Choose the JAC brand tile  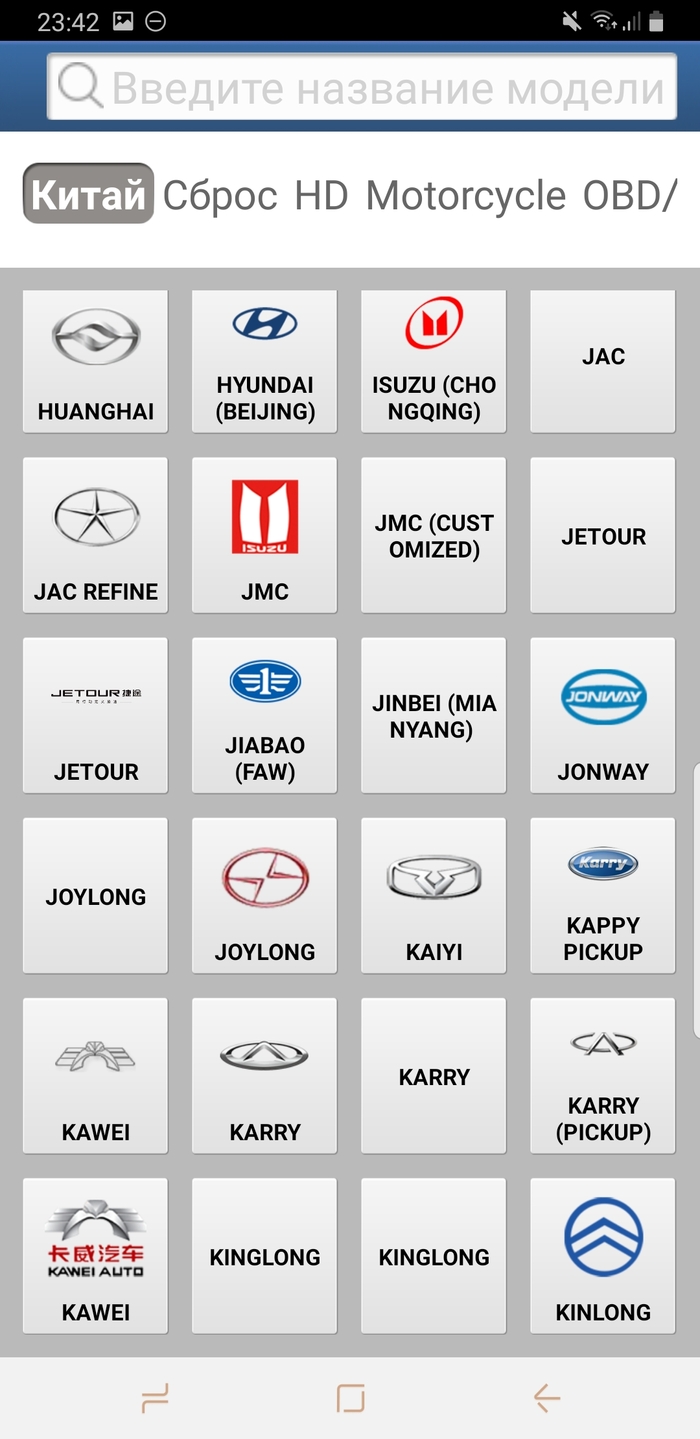coord(603,361)
